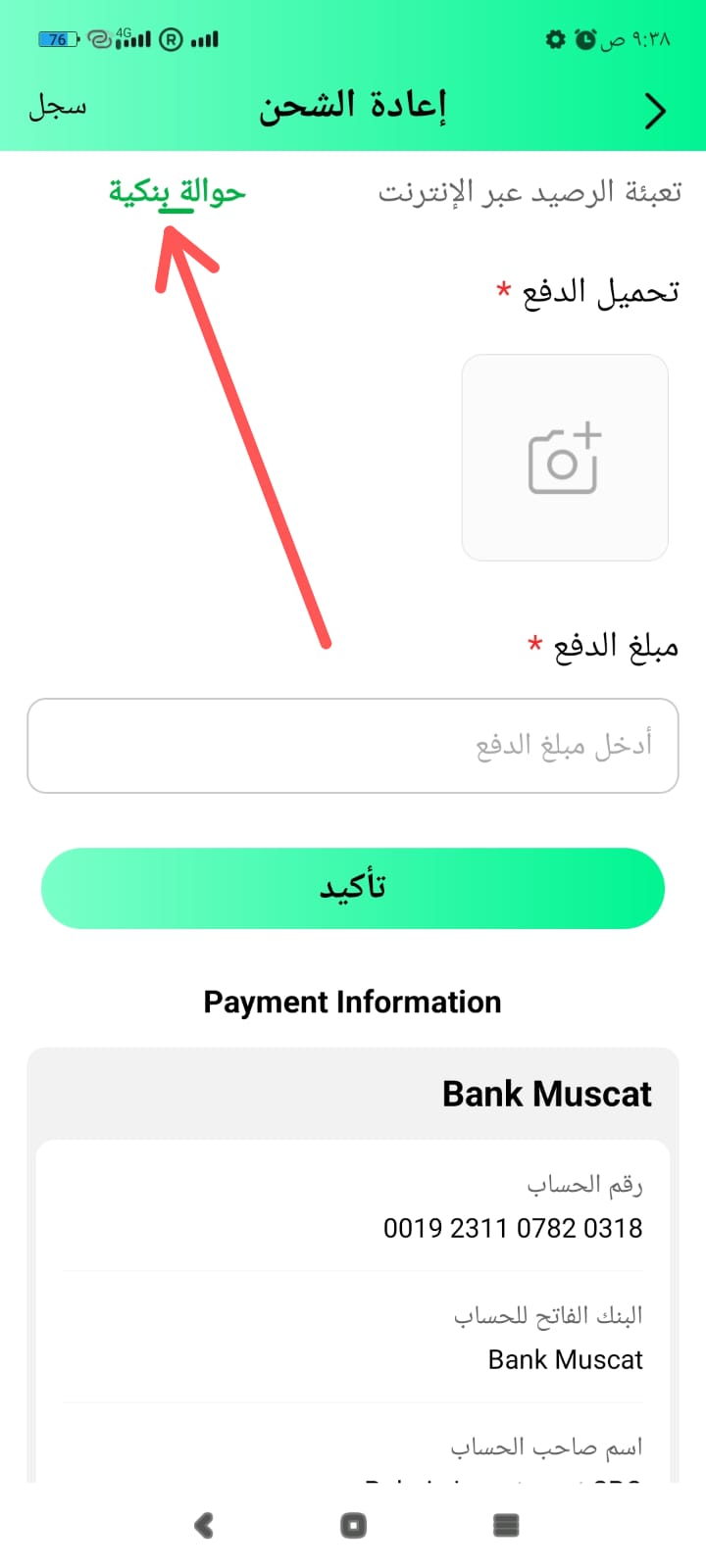Switch to the حوالة بنكية tab
Viewport: 706px width, 1568px height.
pyautogui.click(x=177, y=191)
